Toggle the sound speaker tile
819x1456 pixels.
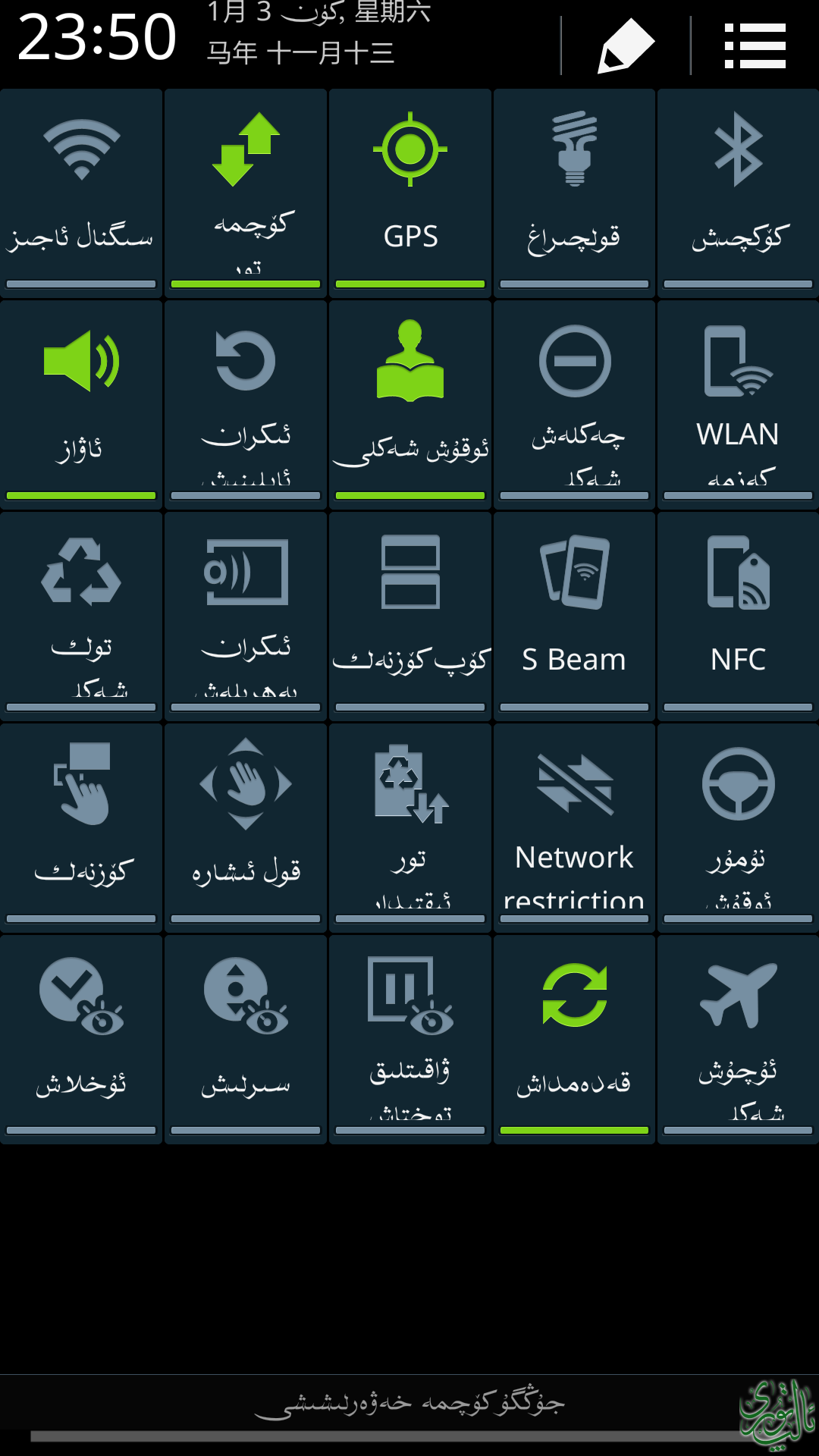81,402
